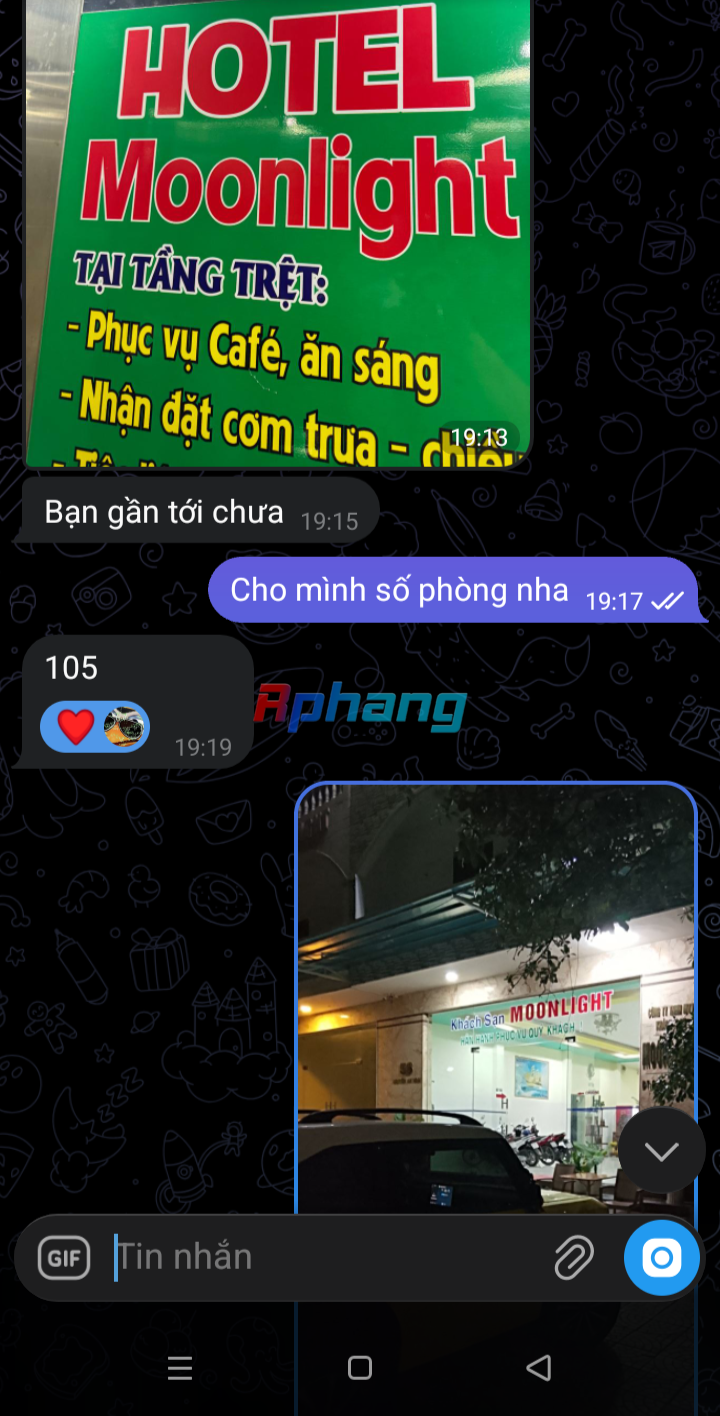Open the Khách Sạn Moonlight night photo
The image size is (720, 1416).
click(x=496, y=1000)
